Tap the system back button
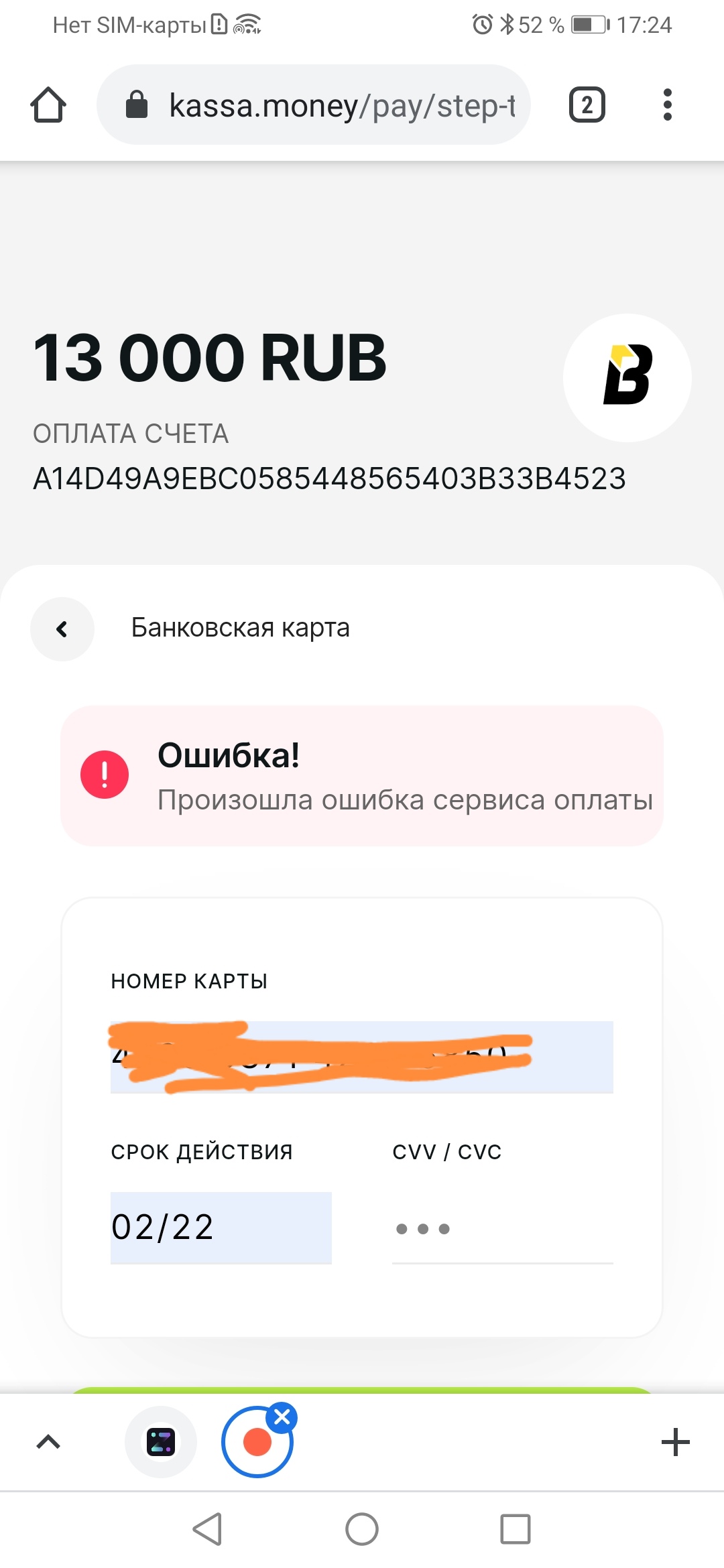Viewport: 724px width, 1568px height. (208, 1529)
